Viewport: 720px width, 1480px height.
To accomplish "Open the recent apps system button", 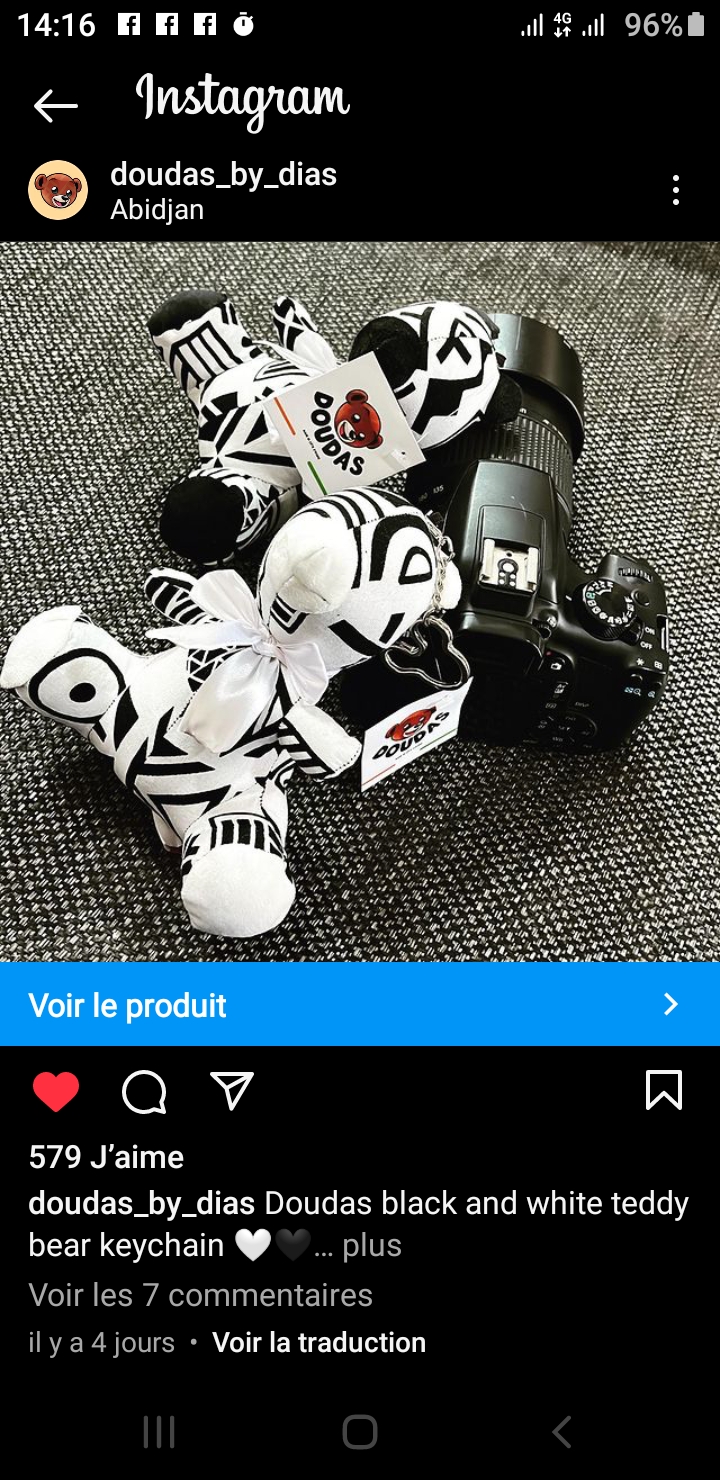I will click(159, 1432).
